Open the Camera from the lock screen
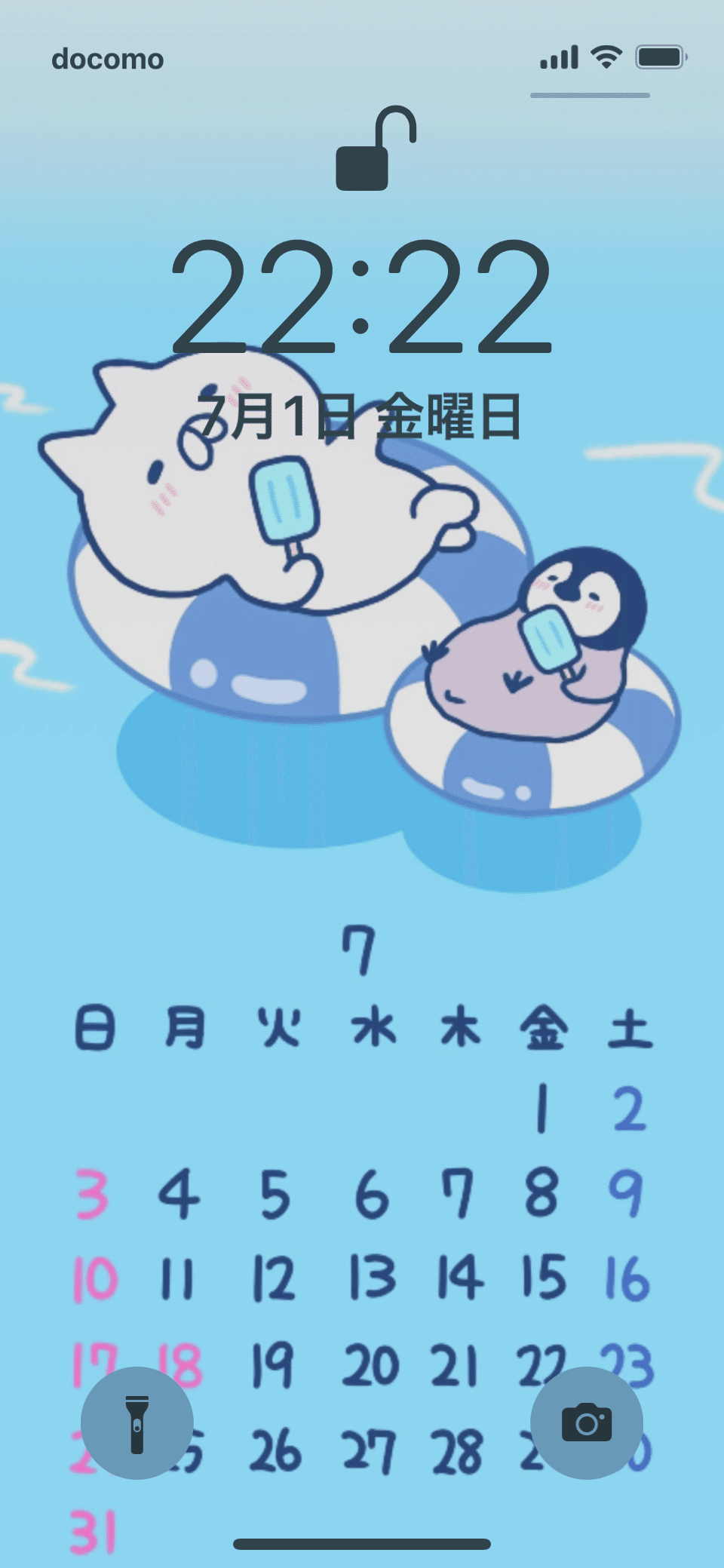724x1568 pixels. (x=588, y=1421)
